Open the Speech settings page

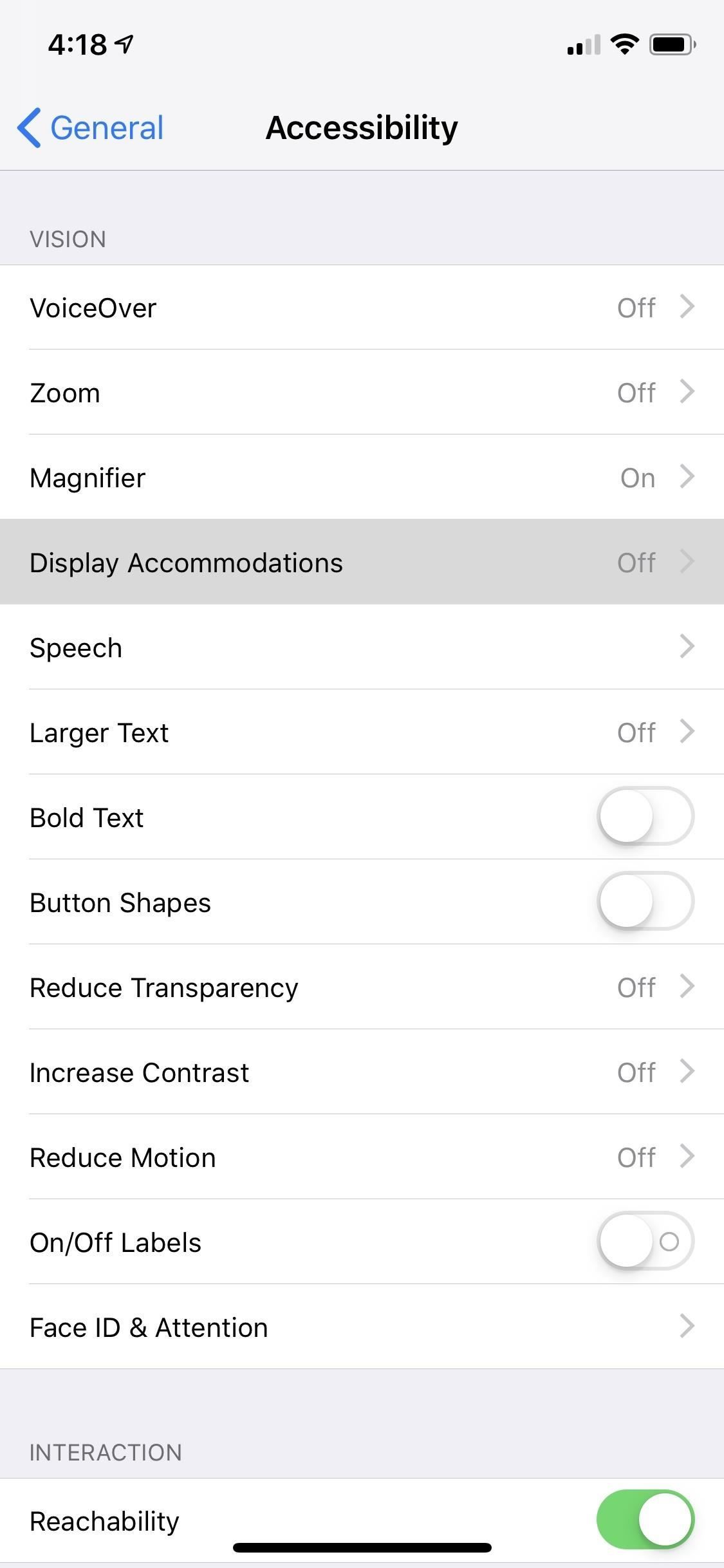click(362, 647)
